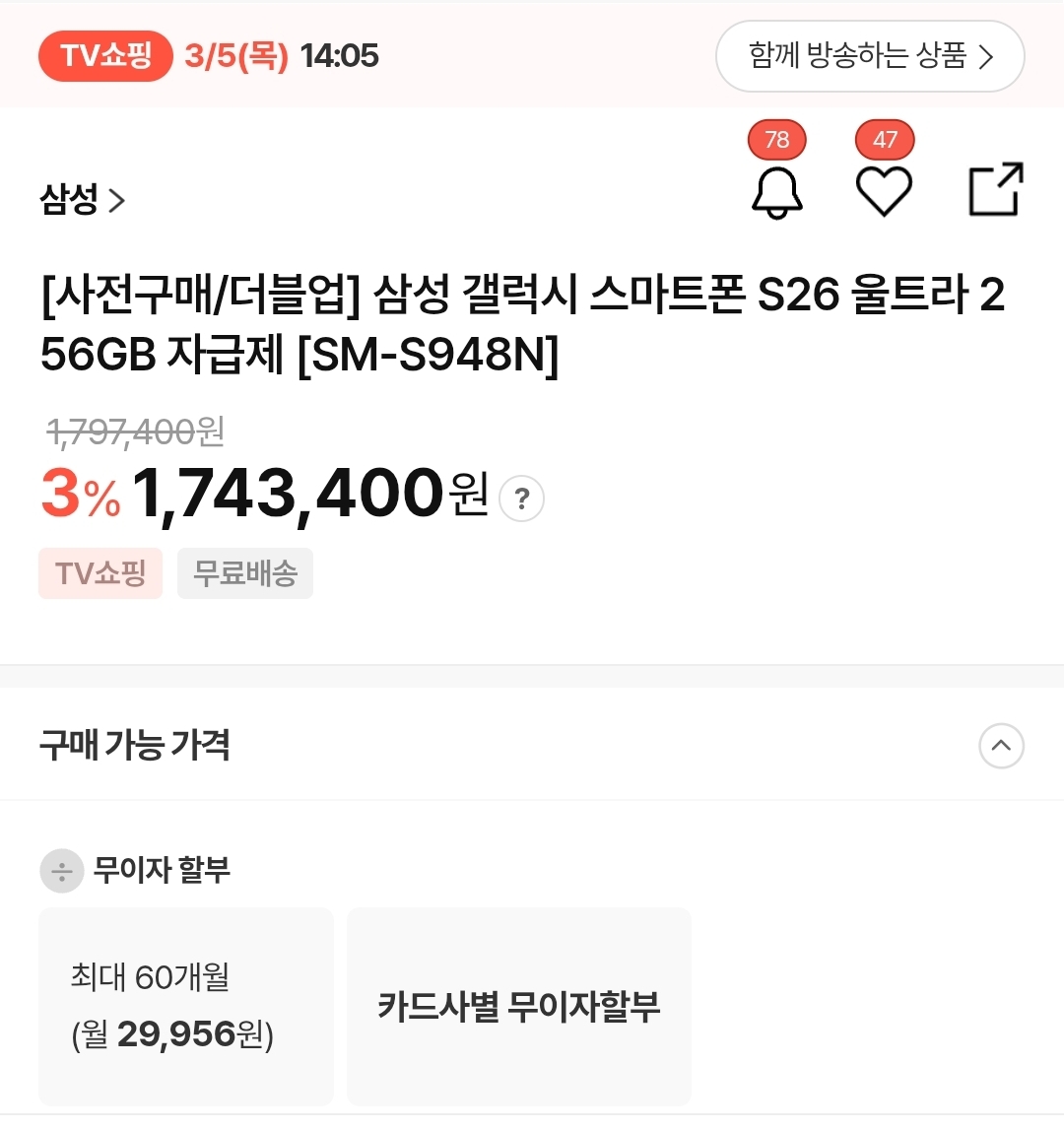The width and height of the screenshot is (1064, 1130).
Task: Collapse the 구매 가능 가격 section
Action: tap(1001, 746)
